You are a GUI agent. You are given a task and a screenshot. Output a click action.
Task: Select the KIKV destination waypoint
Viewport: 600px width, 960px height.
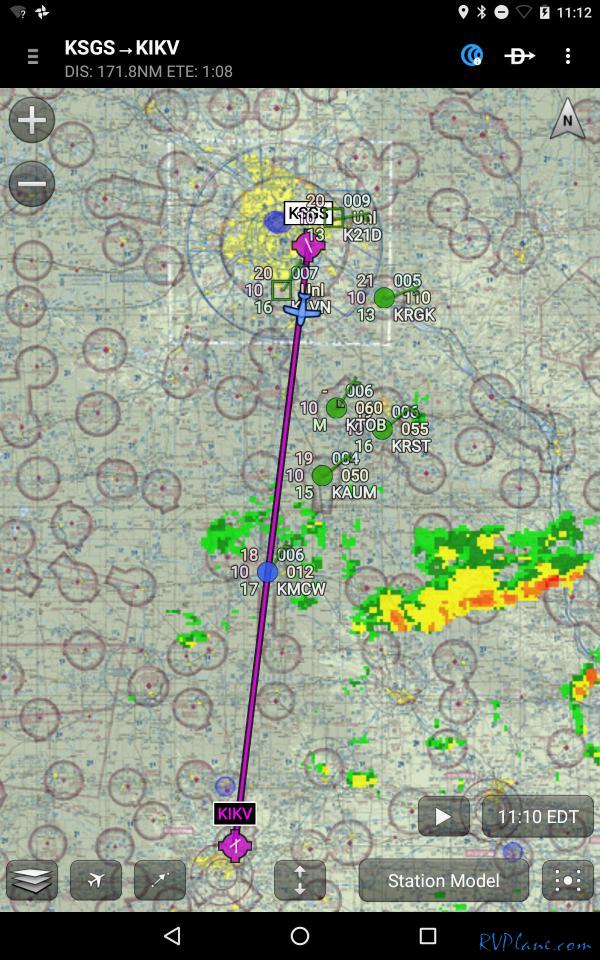pos(234,814)
